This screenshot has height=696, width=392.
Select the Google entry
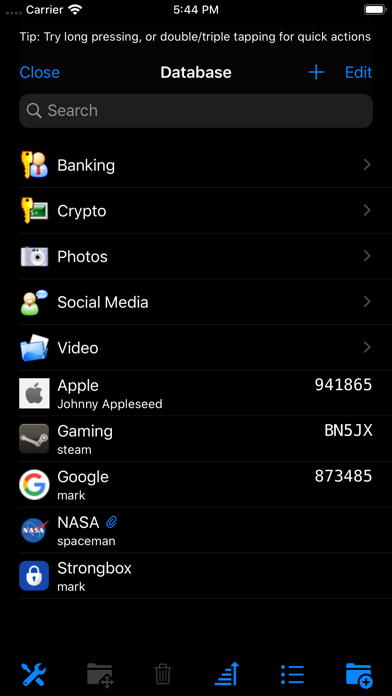196,485
